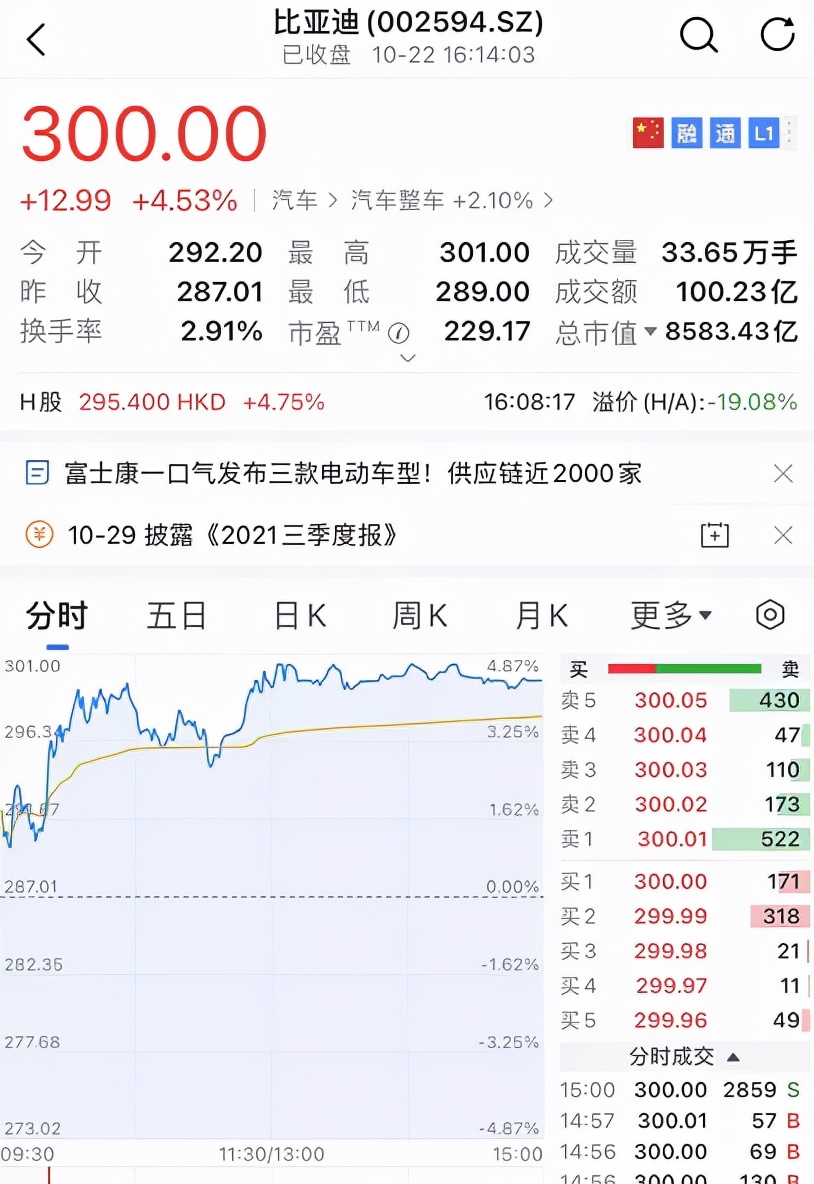814x1184 pixels.
Task: Expand more quote details with the chevron
Action: (x=406, y=358)
